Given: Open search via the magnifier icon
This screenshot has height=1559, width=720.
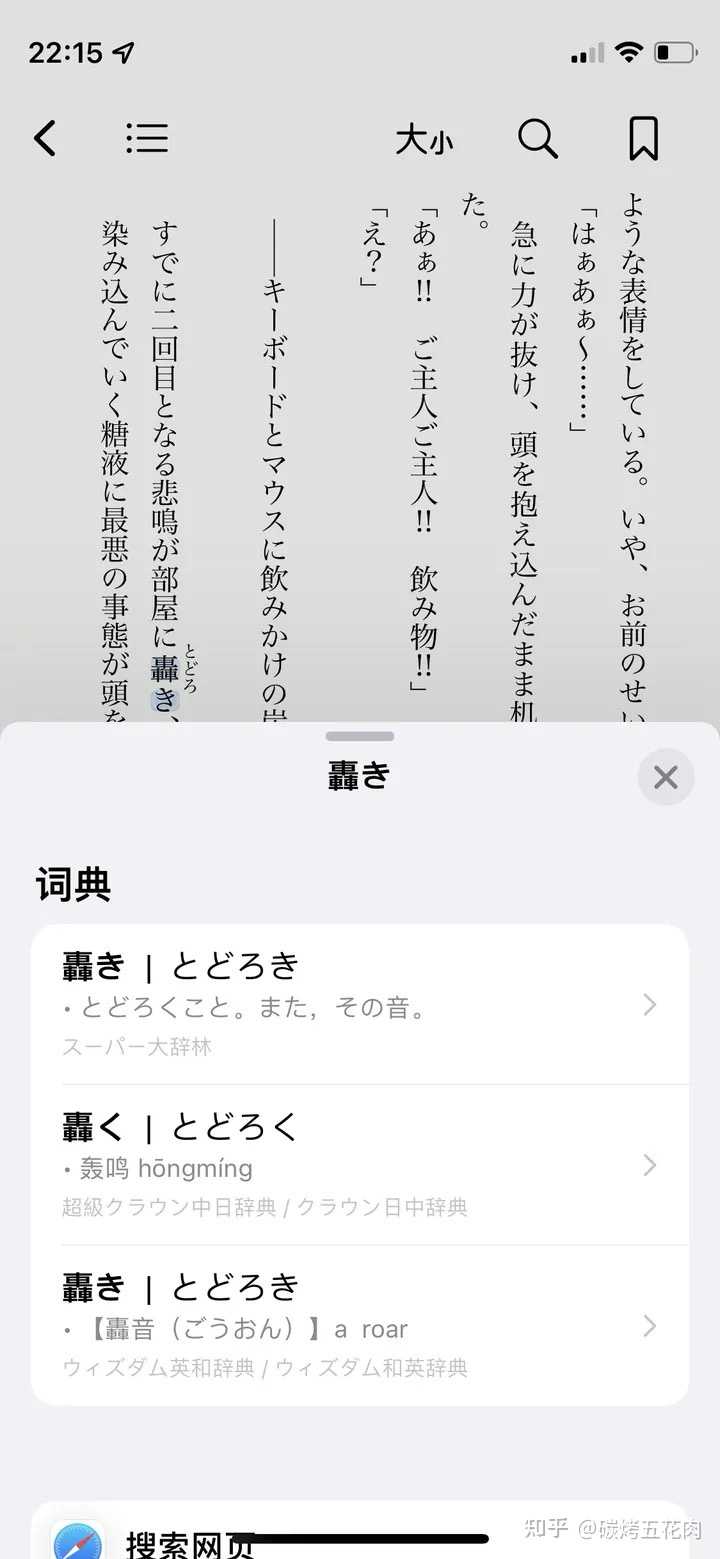Looking at the screenshot, I should tap(538, 140).
